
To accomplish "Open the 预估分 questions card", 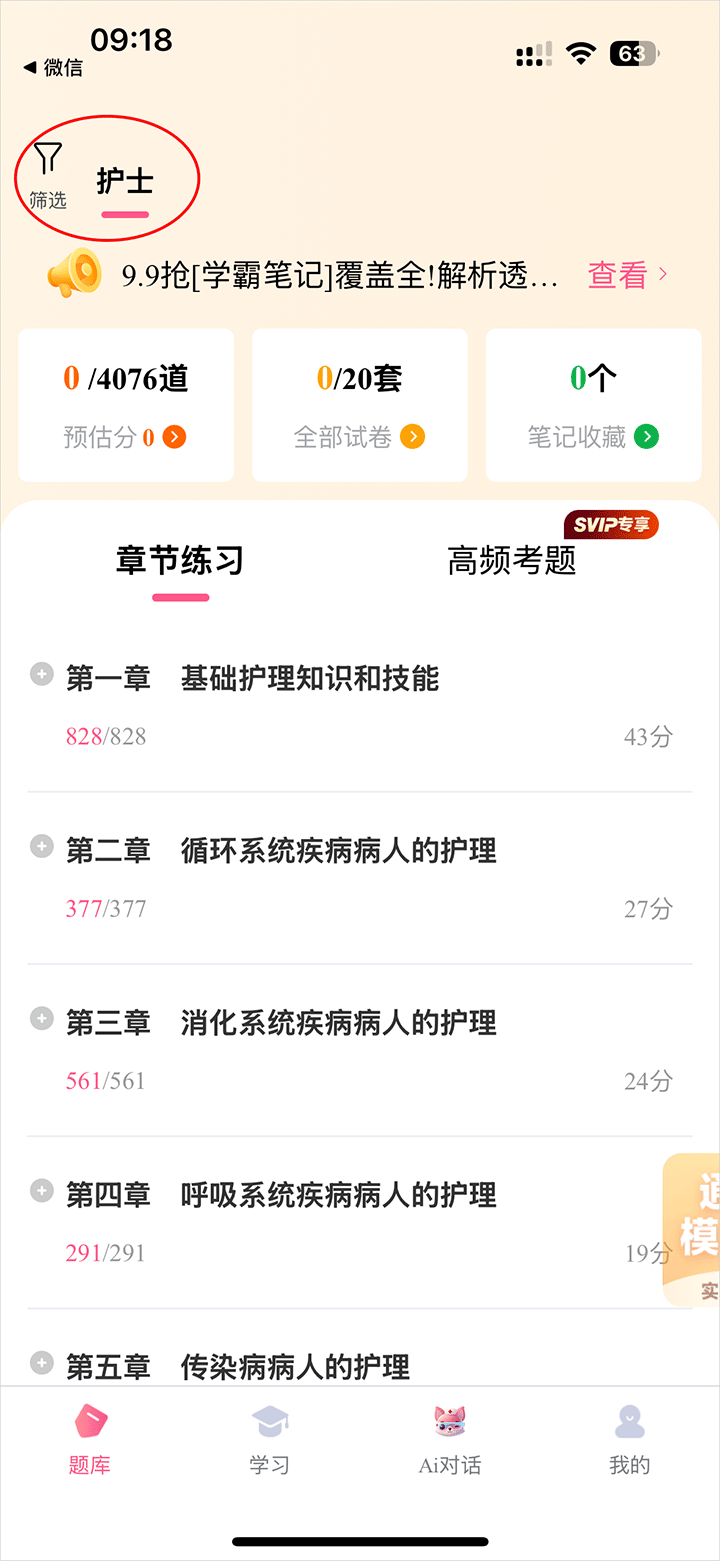I will pyautogui.click(x=126, y=405).
